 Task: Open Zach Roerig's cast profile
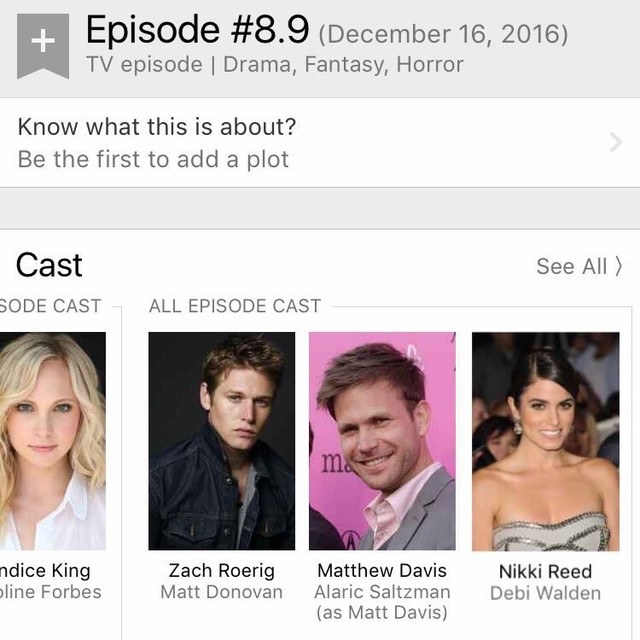(221, 441)
